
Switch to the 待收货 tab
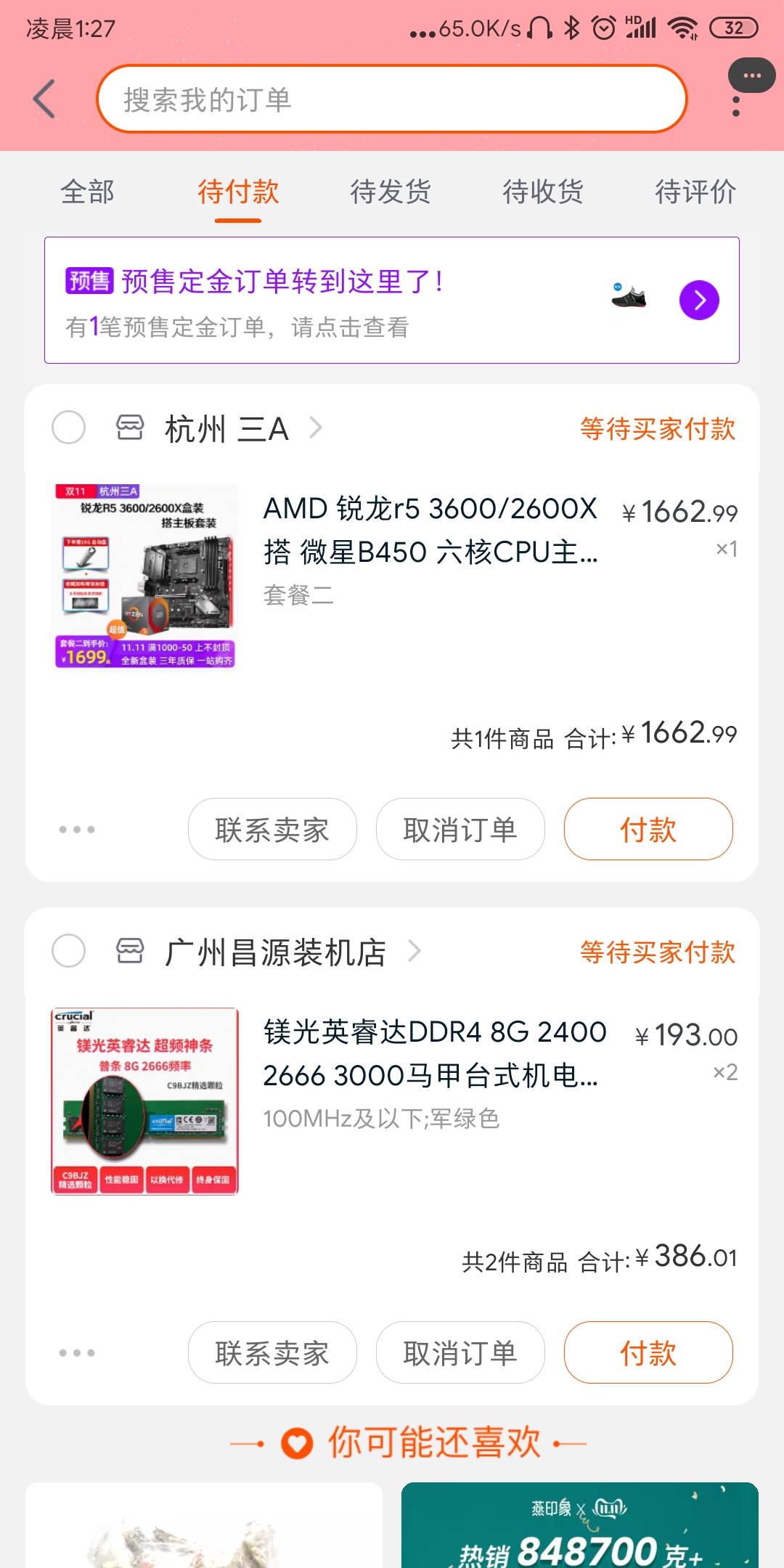[x=543, y=192]
